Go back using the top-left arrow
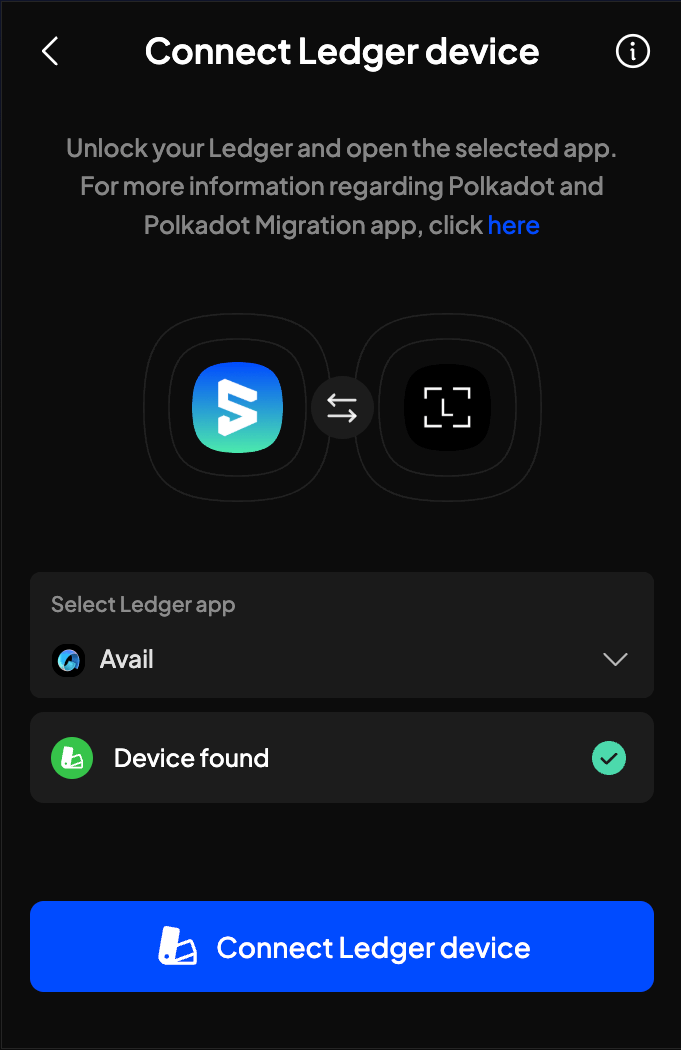This screenshot has height=1050, width=681. (50, 52)
